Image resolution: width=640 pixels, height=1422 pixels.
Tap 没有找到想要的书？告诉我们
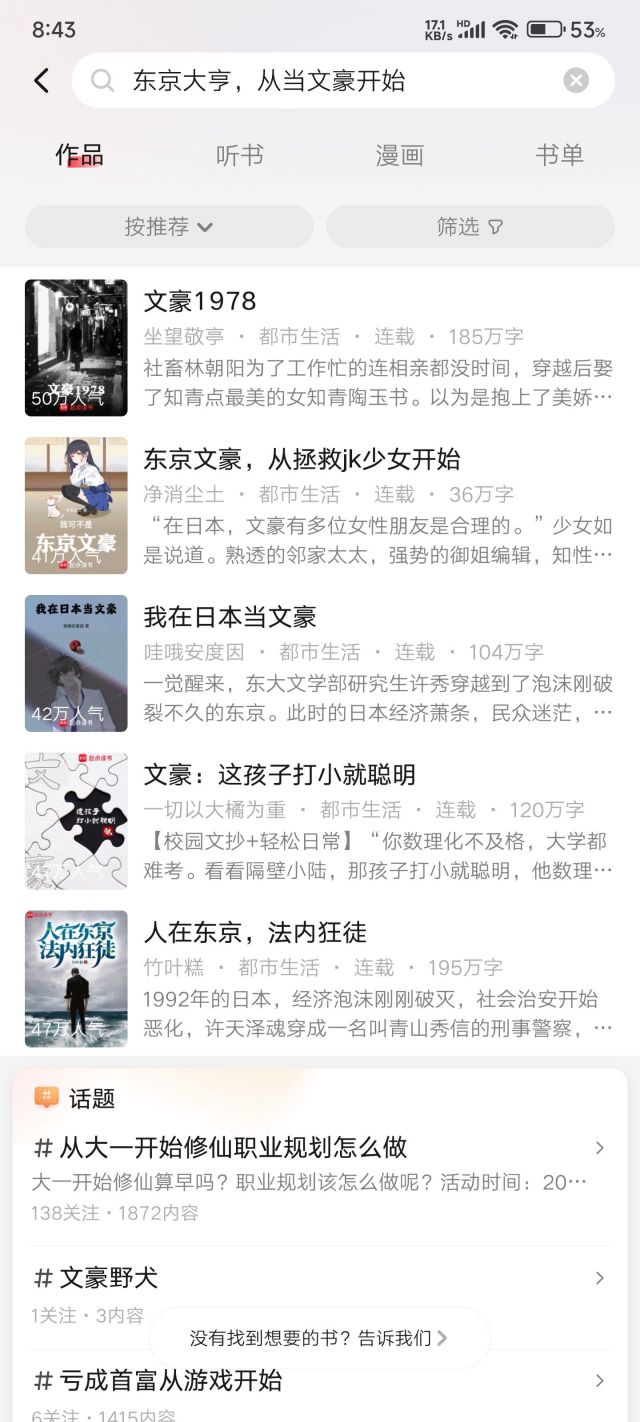pyautogui.click(x=319, y=1338)
